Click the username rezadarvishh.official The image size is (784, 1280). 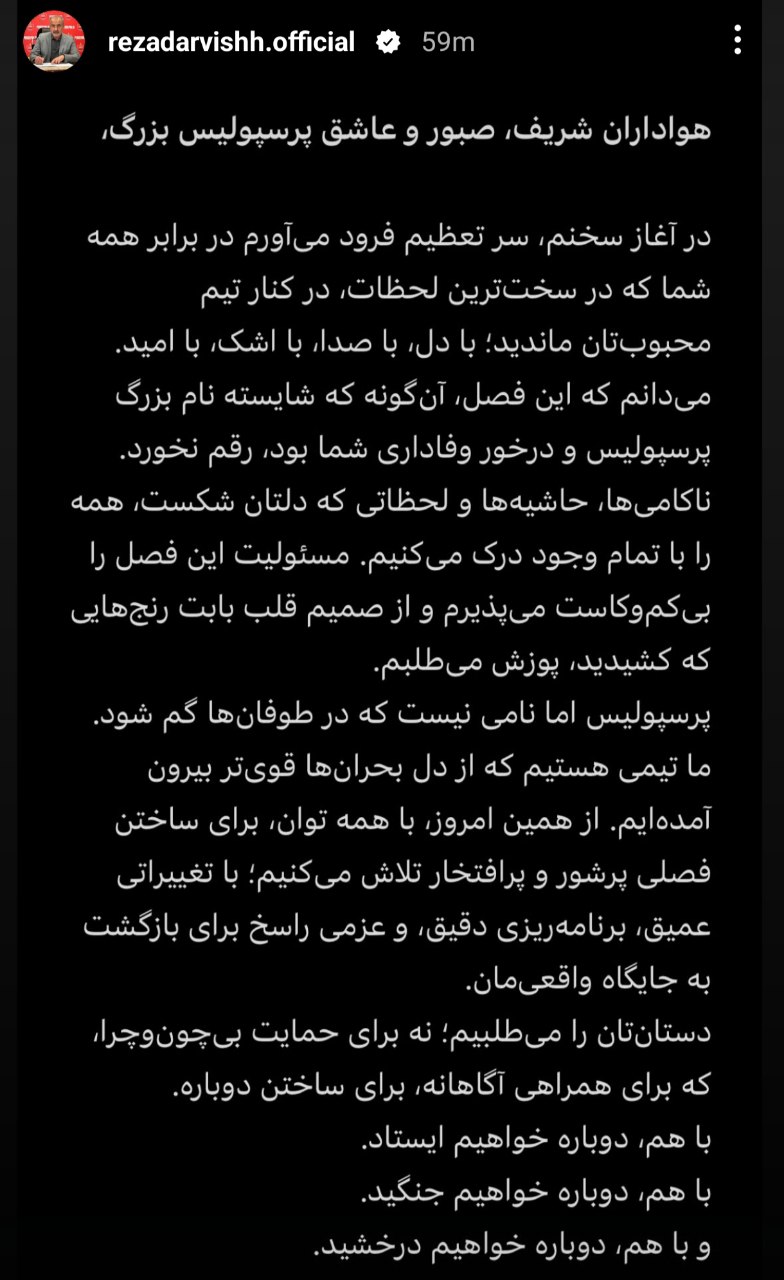[x=235, y=42]
